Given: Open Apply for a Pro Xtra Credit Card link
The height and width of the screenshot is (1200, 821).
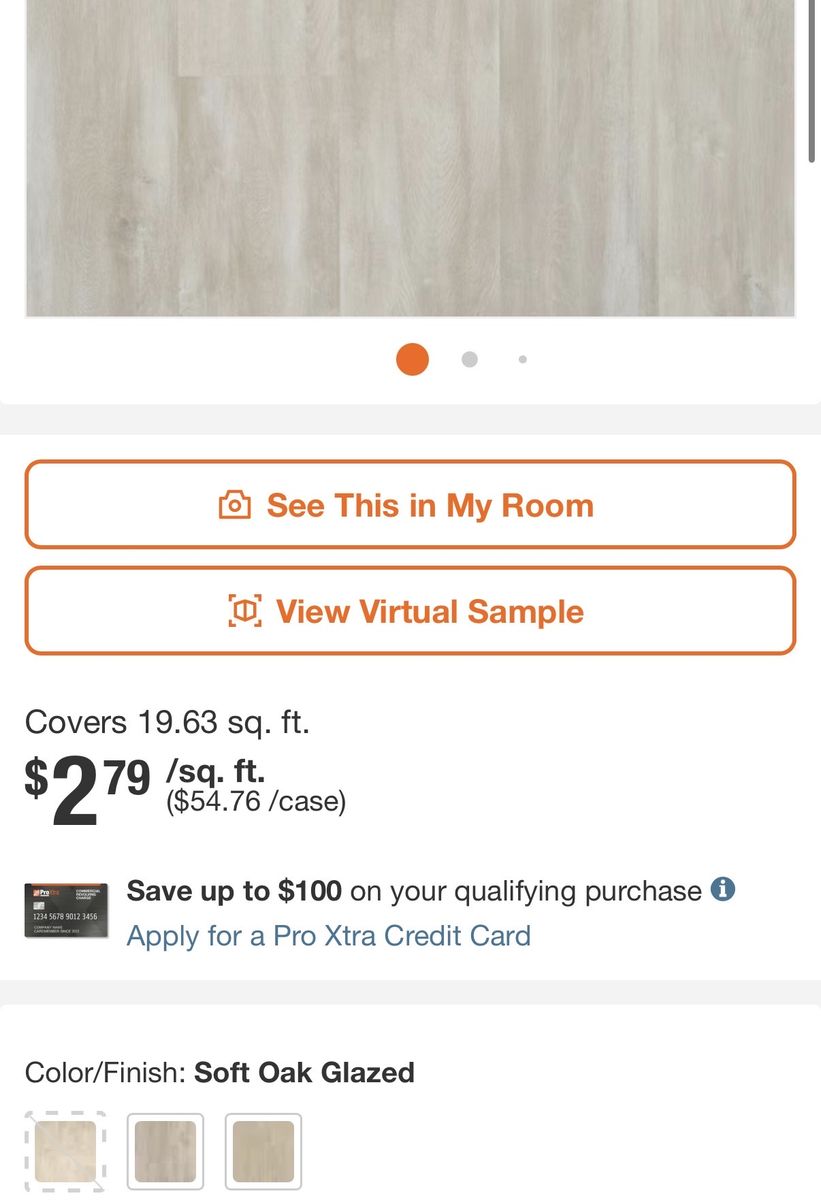Looking at the screenshot, I should tap(328, 936).
